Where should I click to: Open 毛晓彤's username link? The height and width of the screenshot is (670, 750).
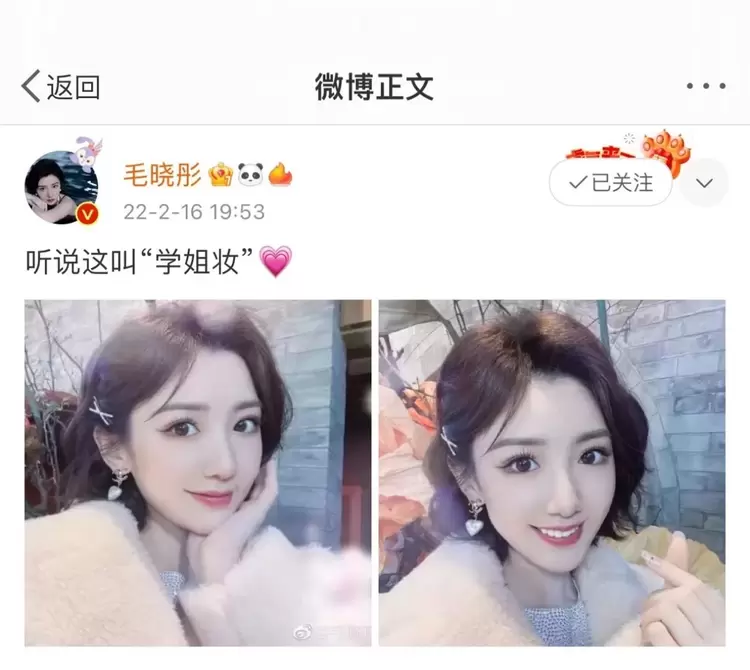[162, 176]
